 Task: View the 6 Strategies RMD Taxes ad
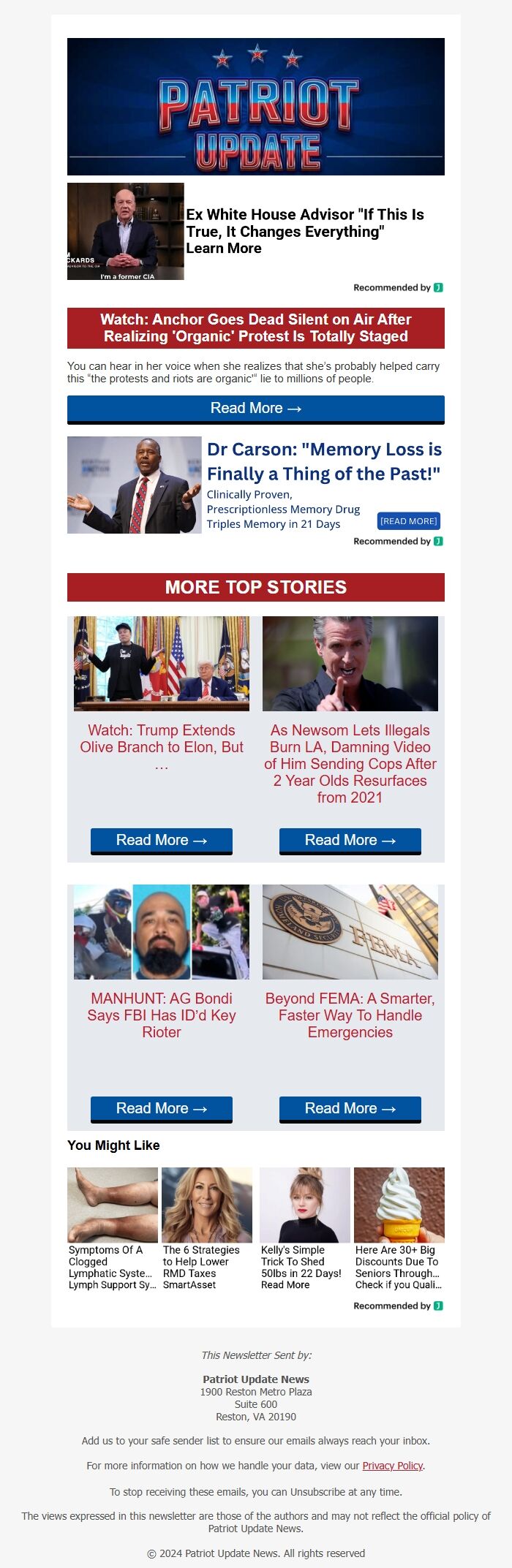tap(206, 1267)
